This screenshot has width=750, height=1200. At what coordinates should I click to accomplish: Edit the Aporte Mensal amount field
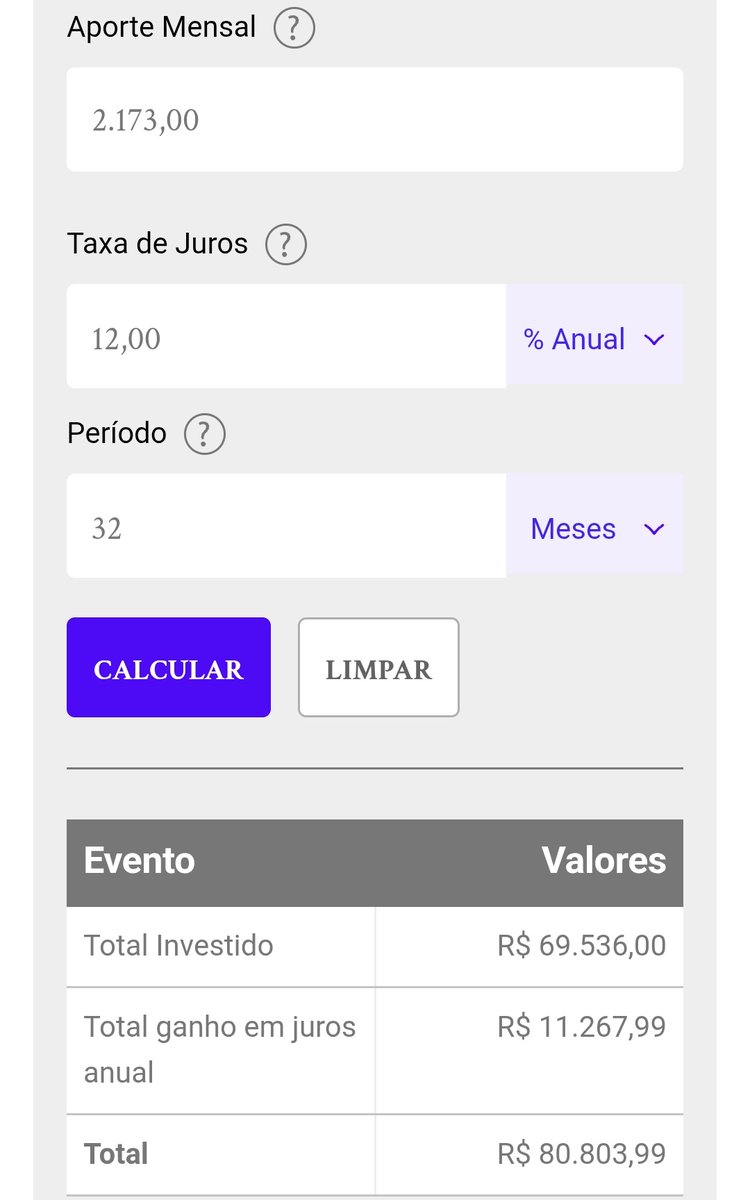click(x=374, y=120)
